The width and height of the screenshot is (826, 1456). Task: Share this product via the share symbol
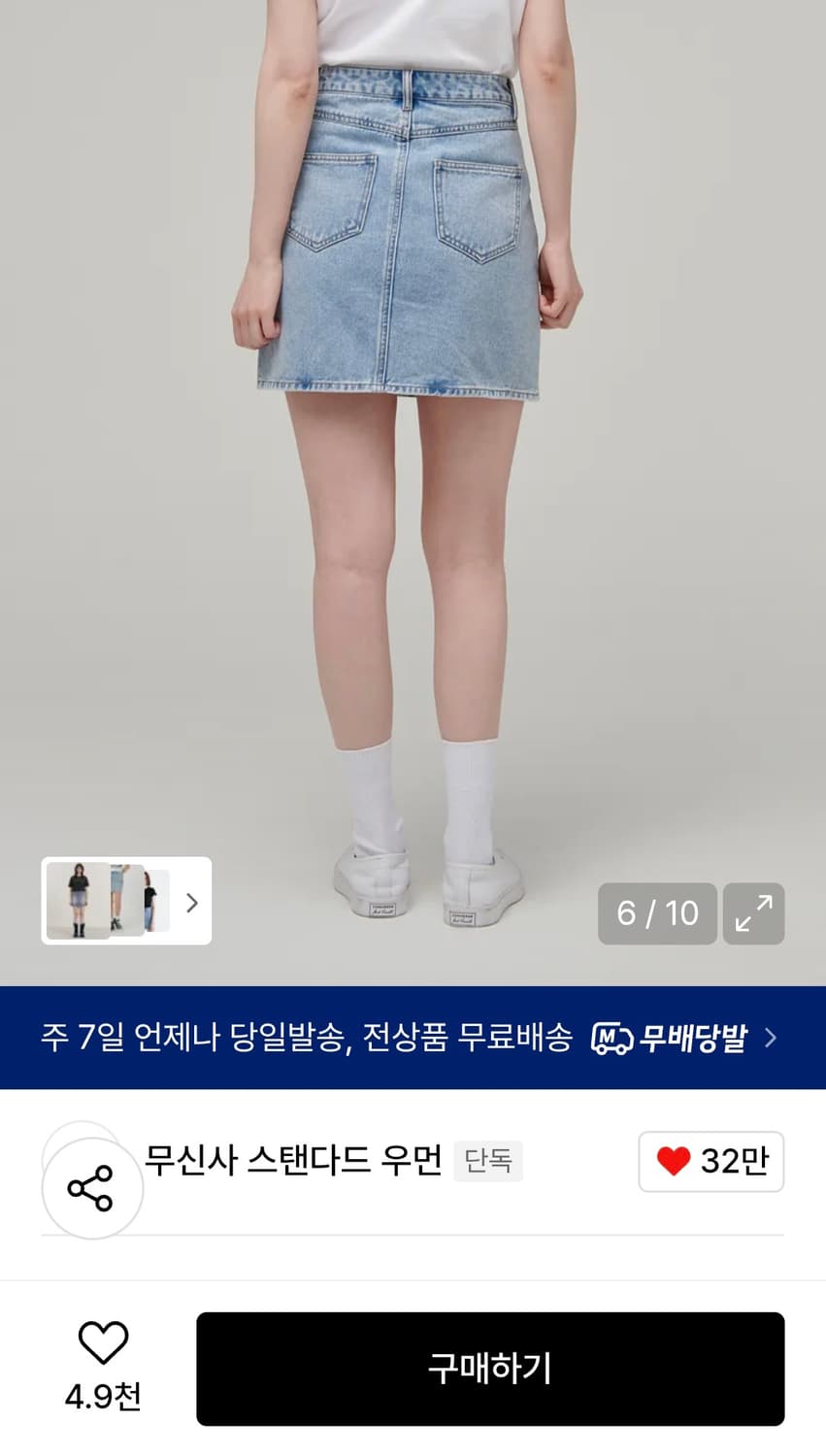[x=91, y=1185]
